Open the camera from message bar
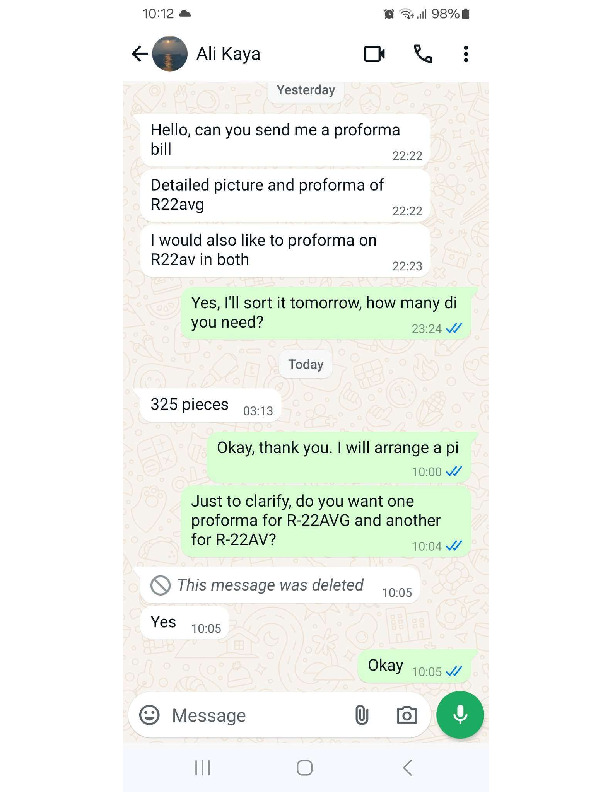Image resolution: width=612 pixels, height=792 pixels. (406, 715)
